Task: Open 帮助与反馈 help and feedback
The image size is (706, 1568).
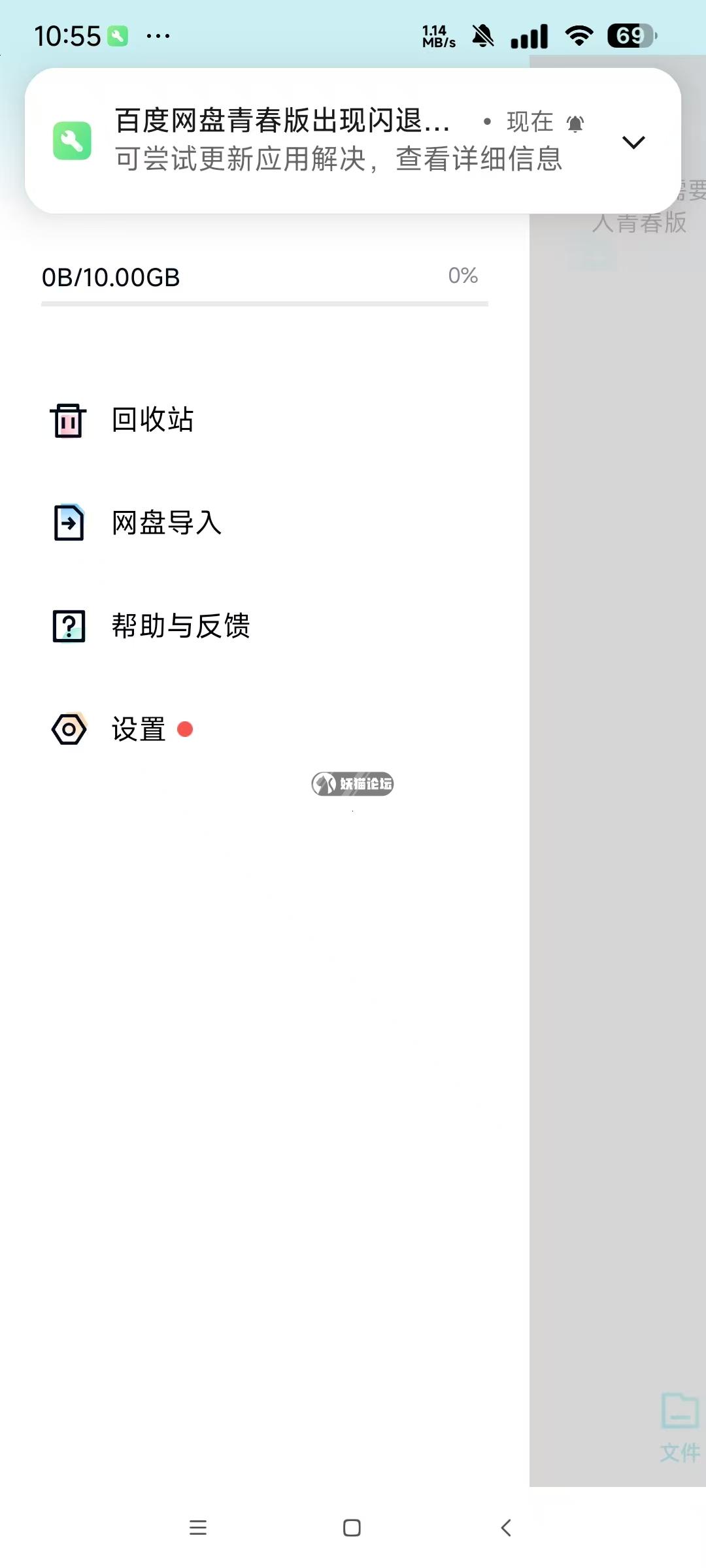Action: click(180, 626)
